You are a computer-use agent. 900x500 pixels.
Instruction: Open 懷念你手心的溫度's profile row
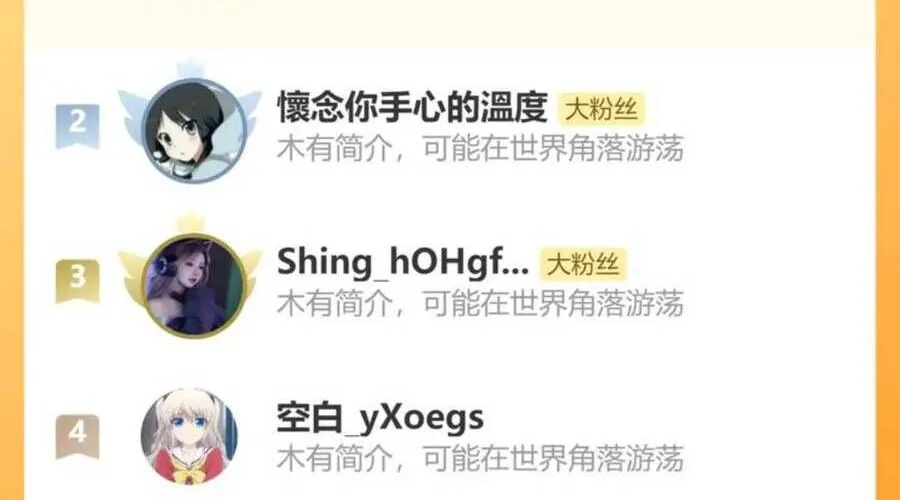pos(412,106)
